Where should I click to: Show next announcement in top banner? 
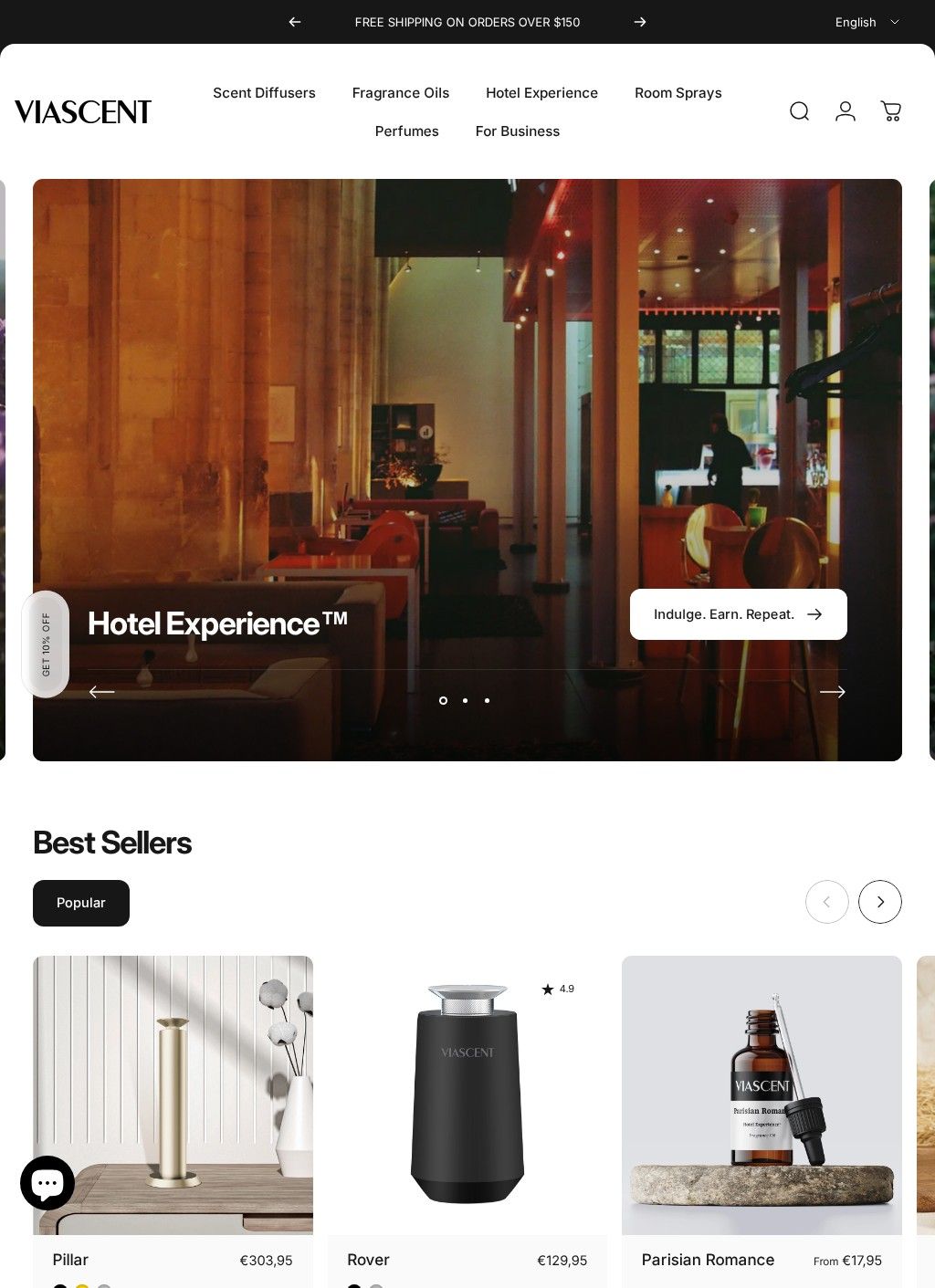tap(640, 22)
